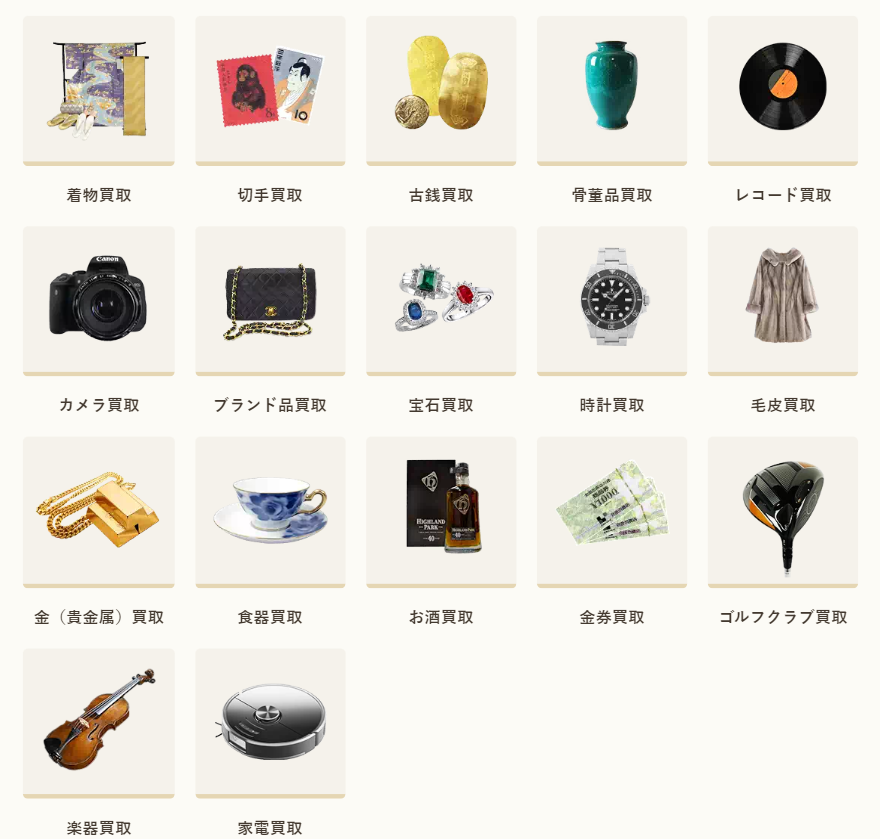Select the 宝石買取 jewelry category

coord(441,300)
